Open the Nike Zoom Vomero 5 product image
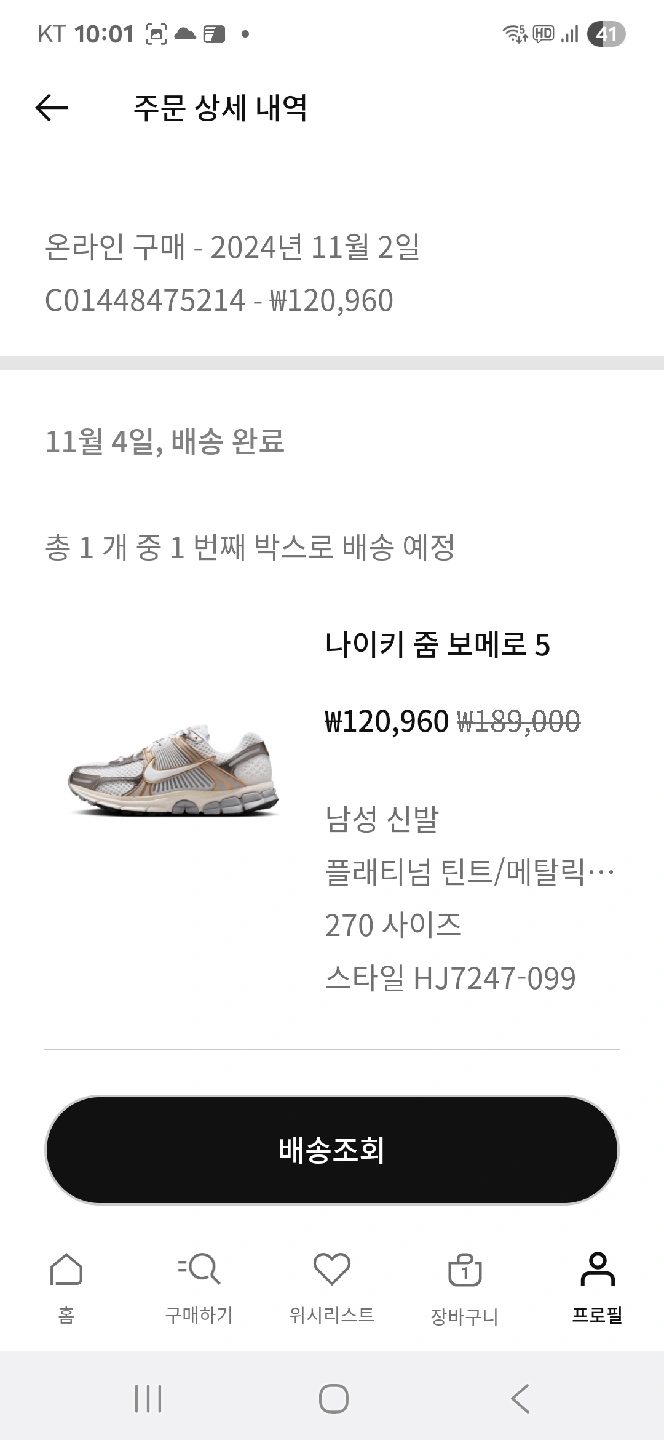Screen dimensions: 664x1440 coord(173,773)
